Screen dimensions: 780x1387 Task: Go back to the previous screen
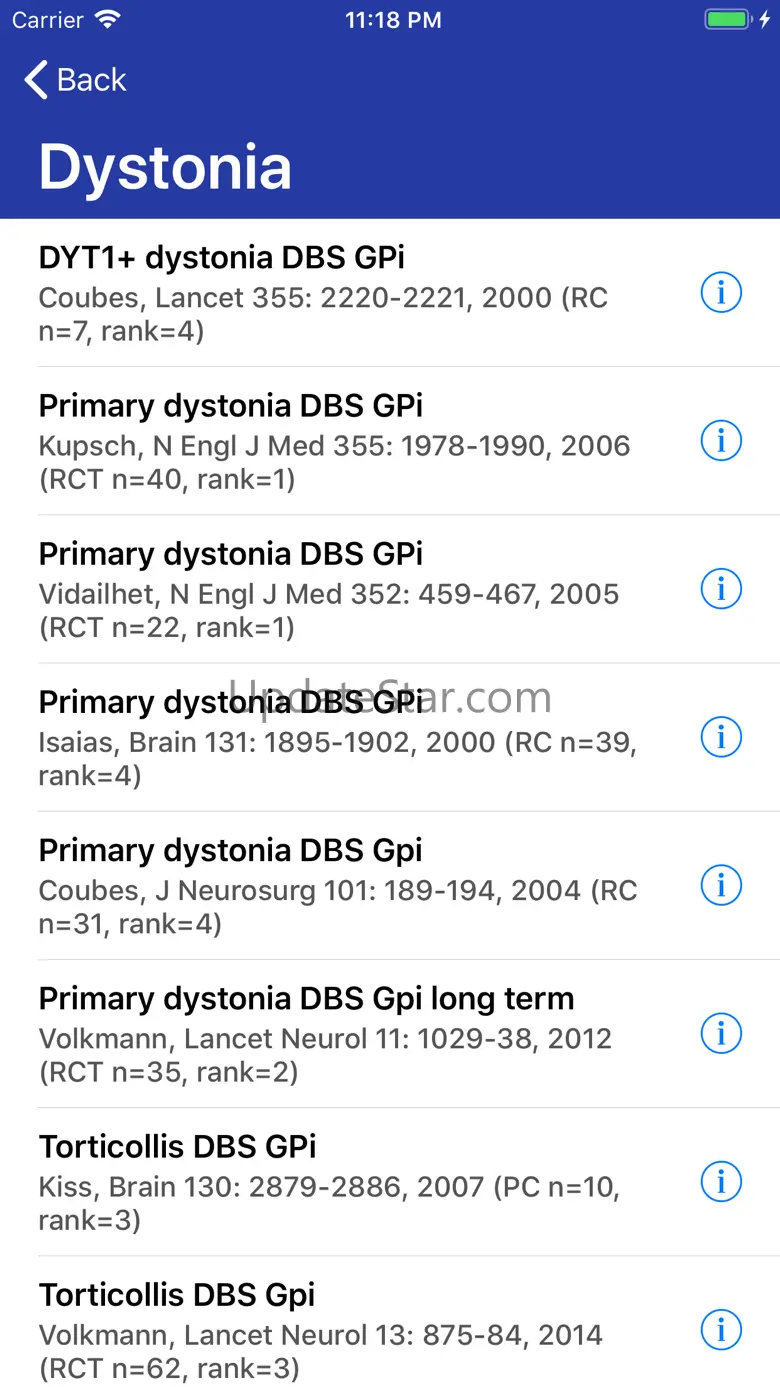tap(76, 80)
